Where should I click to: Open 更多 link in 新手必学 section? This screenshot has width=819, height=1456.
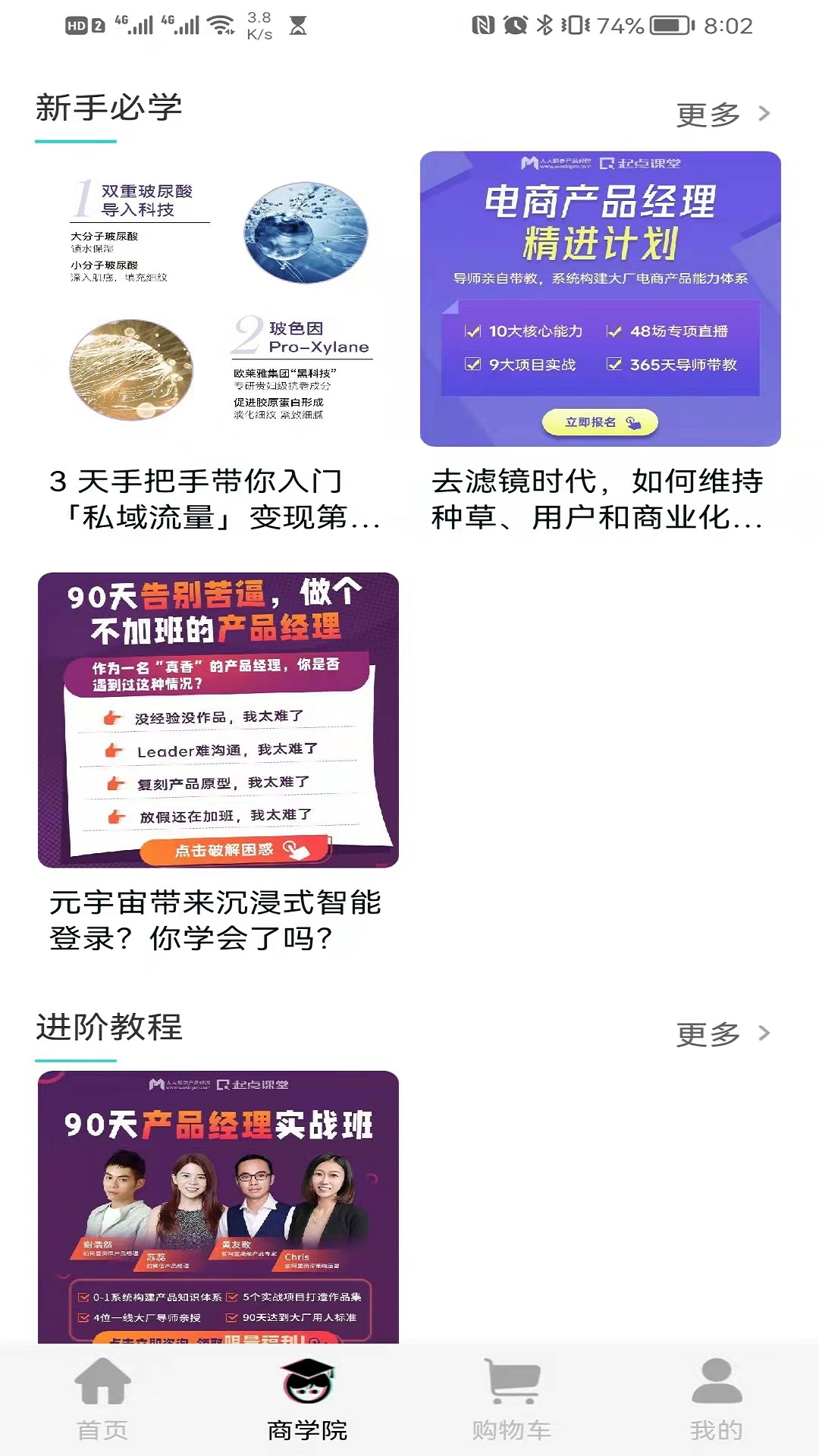click(x=723, y=115)
